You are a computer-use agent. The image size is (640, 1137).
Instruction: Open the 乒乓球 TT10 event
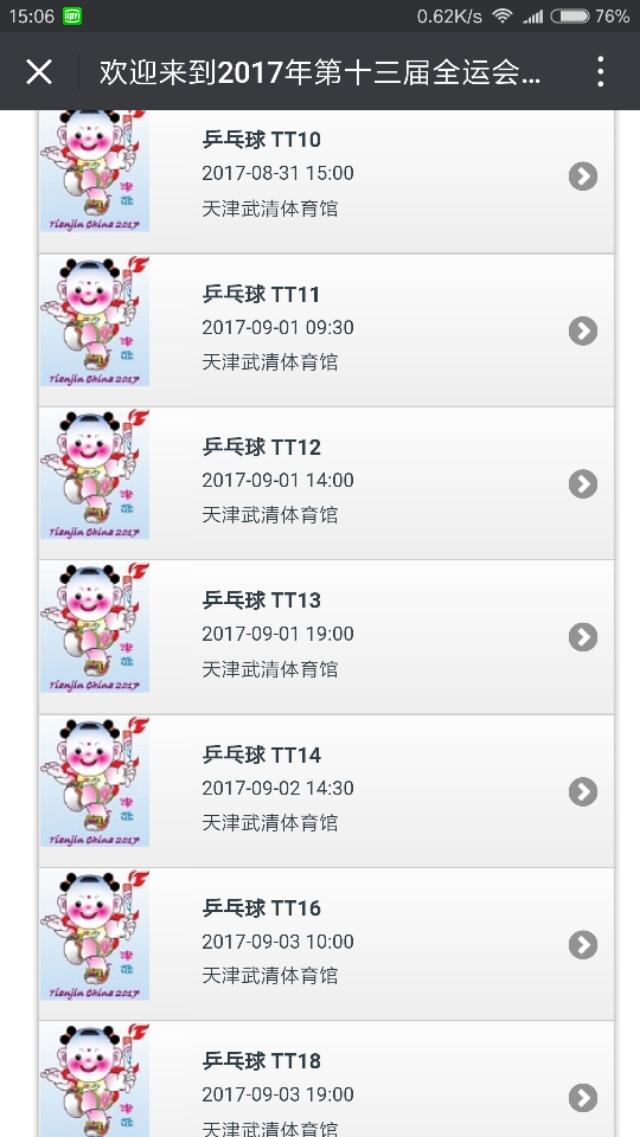(326, 177)
